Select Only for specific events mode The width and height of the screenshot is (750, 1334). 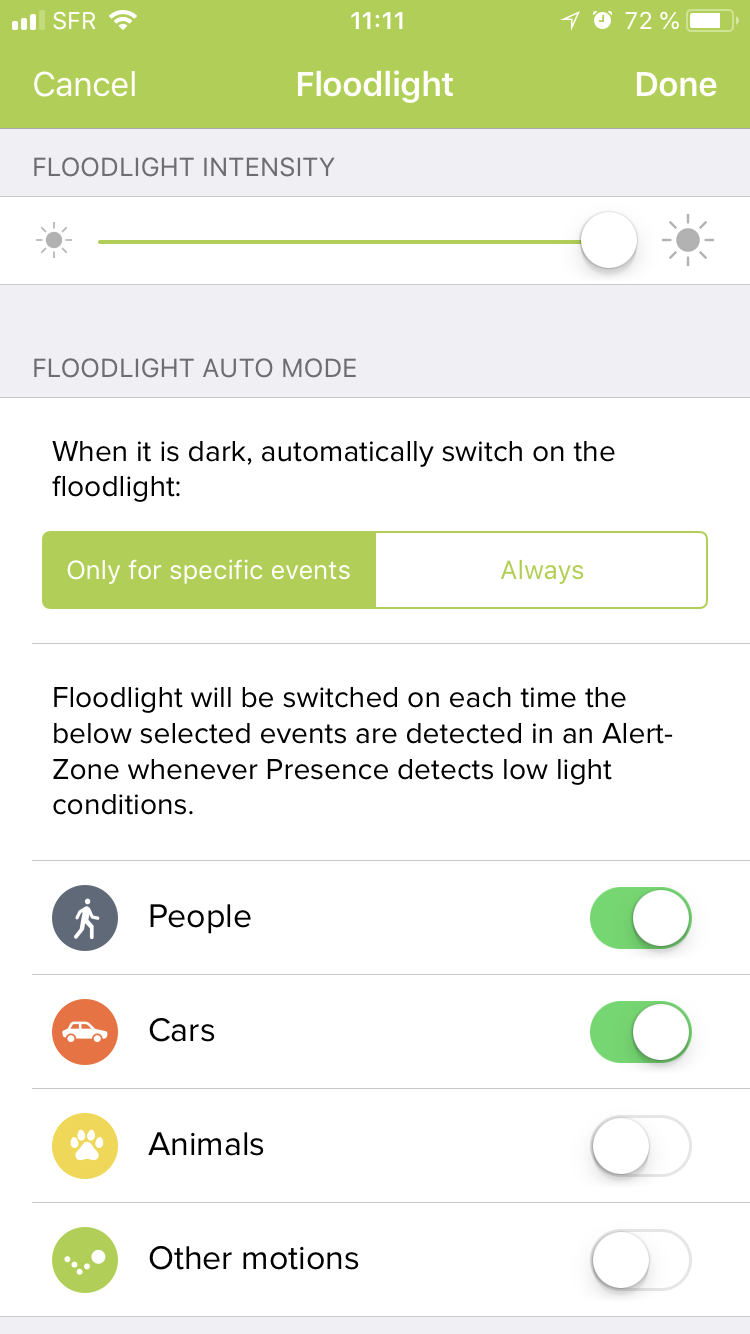pos(209,570)
